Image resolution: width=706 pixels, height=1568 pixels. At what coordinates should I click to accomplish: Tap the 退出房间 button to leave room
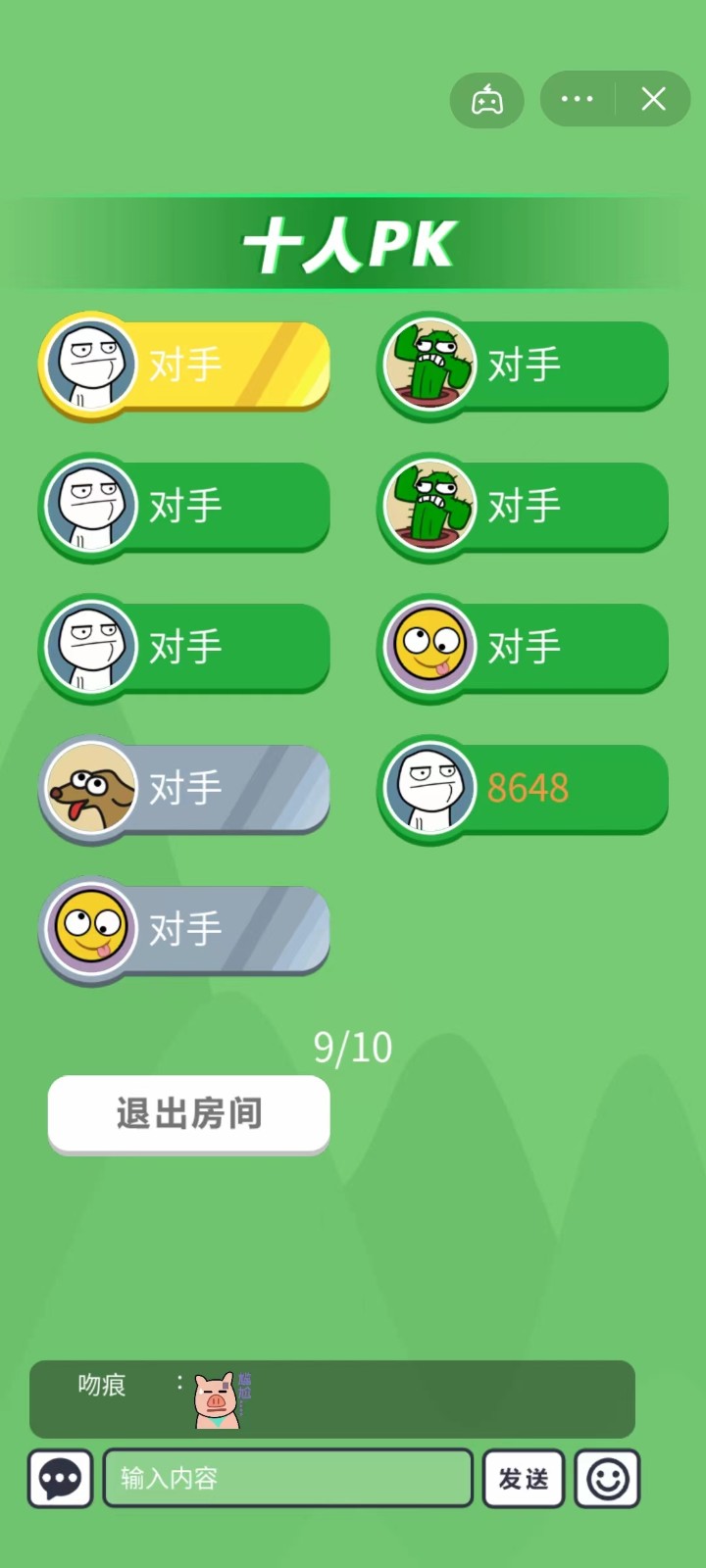tap(189, 1113)
